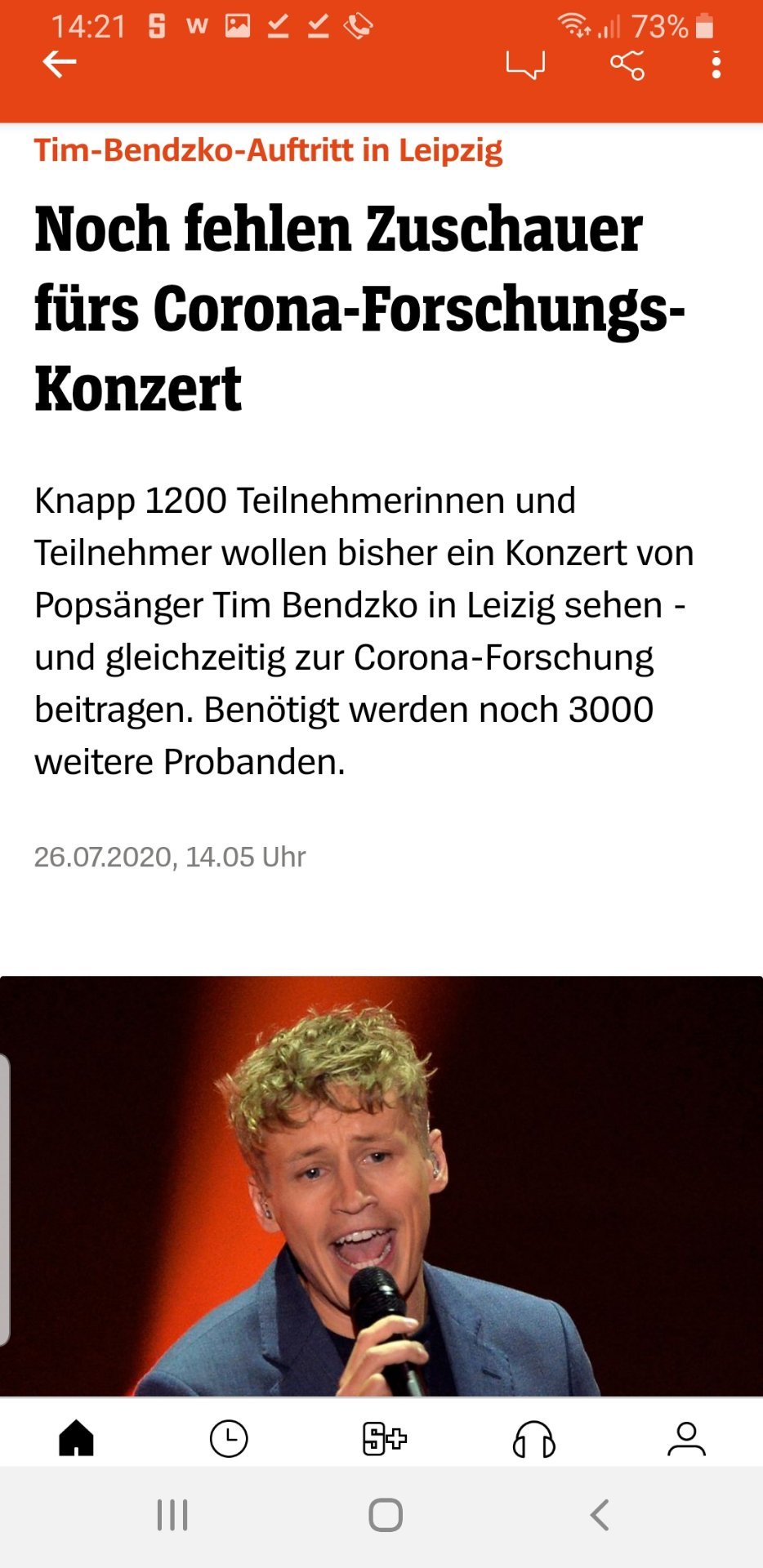Tap the system home button
Screen dimensions: 763x1568
click(386, 1515)
